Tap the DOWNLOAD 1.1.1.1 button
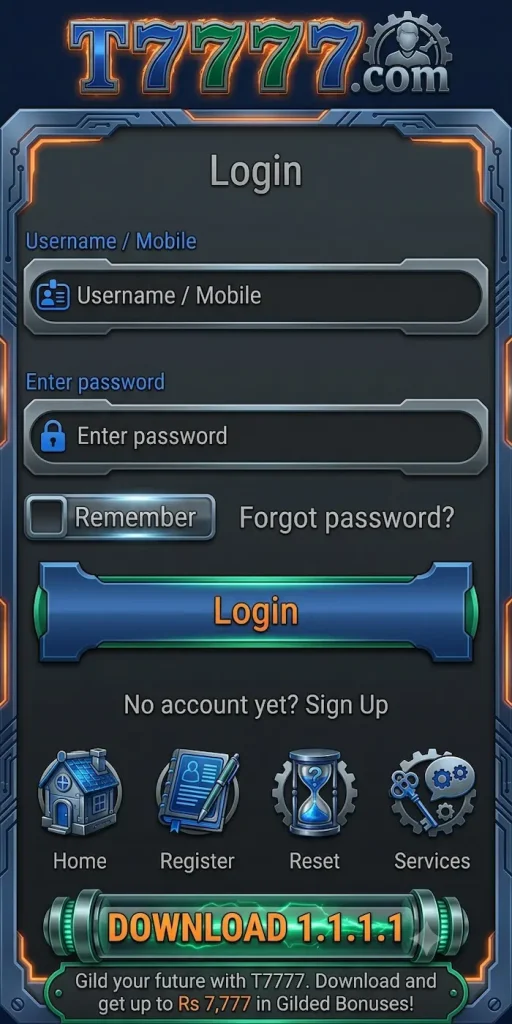512x1024 pixels. tap(255, 927)
